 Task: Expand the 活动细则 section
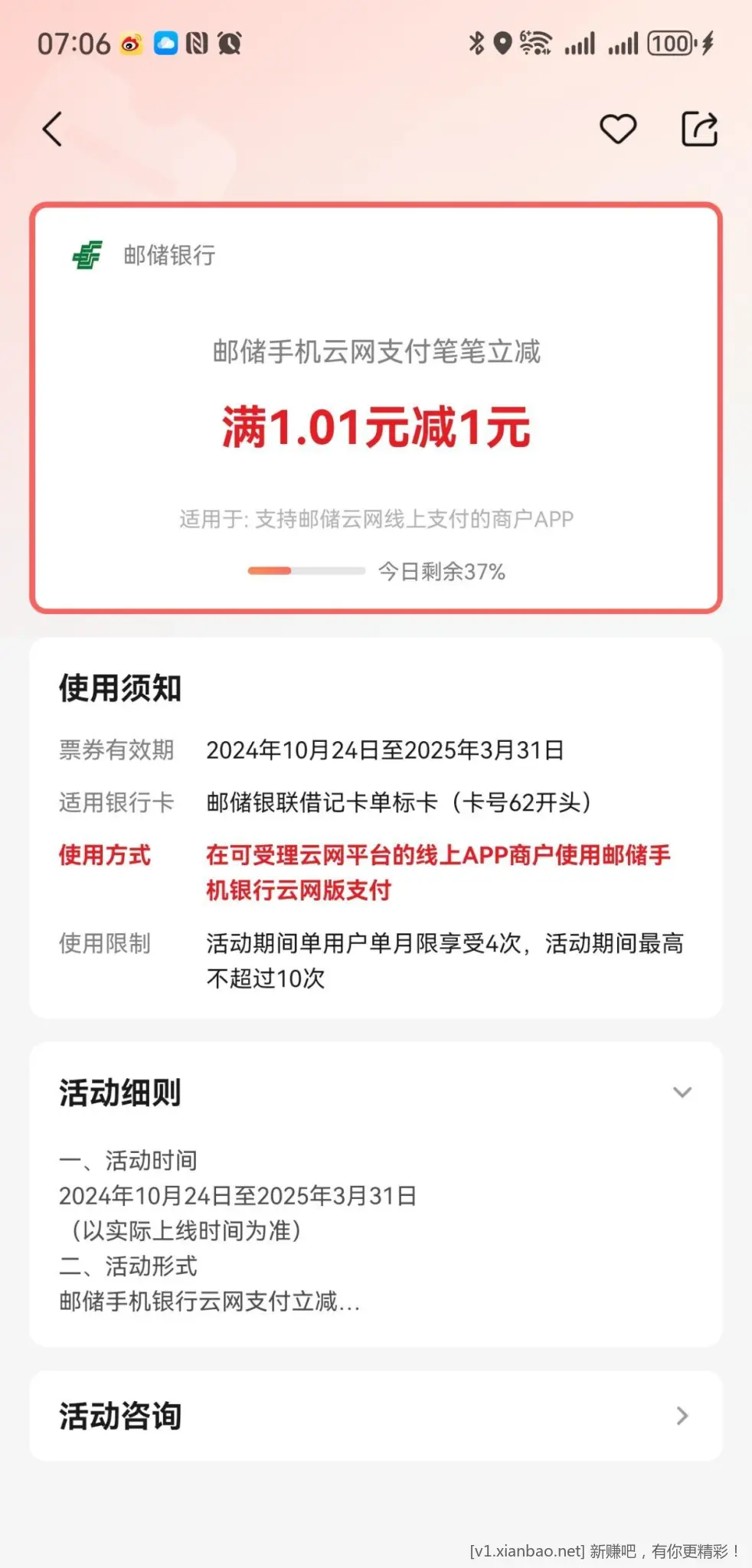click(x=682, y=1093)
